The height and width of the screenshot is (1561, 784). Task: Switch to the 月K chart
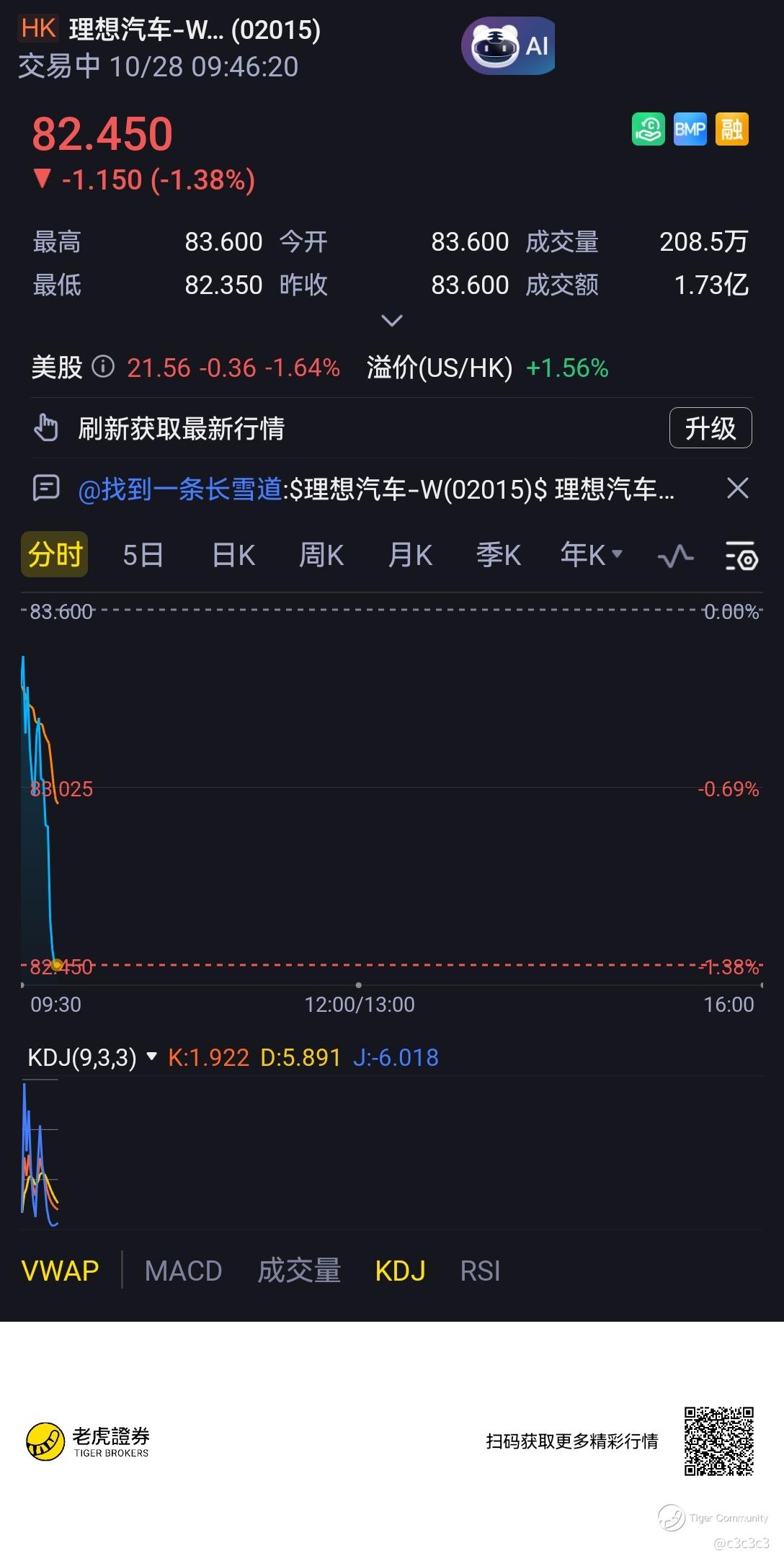[410, 555]
